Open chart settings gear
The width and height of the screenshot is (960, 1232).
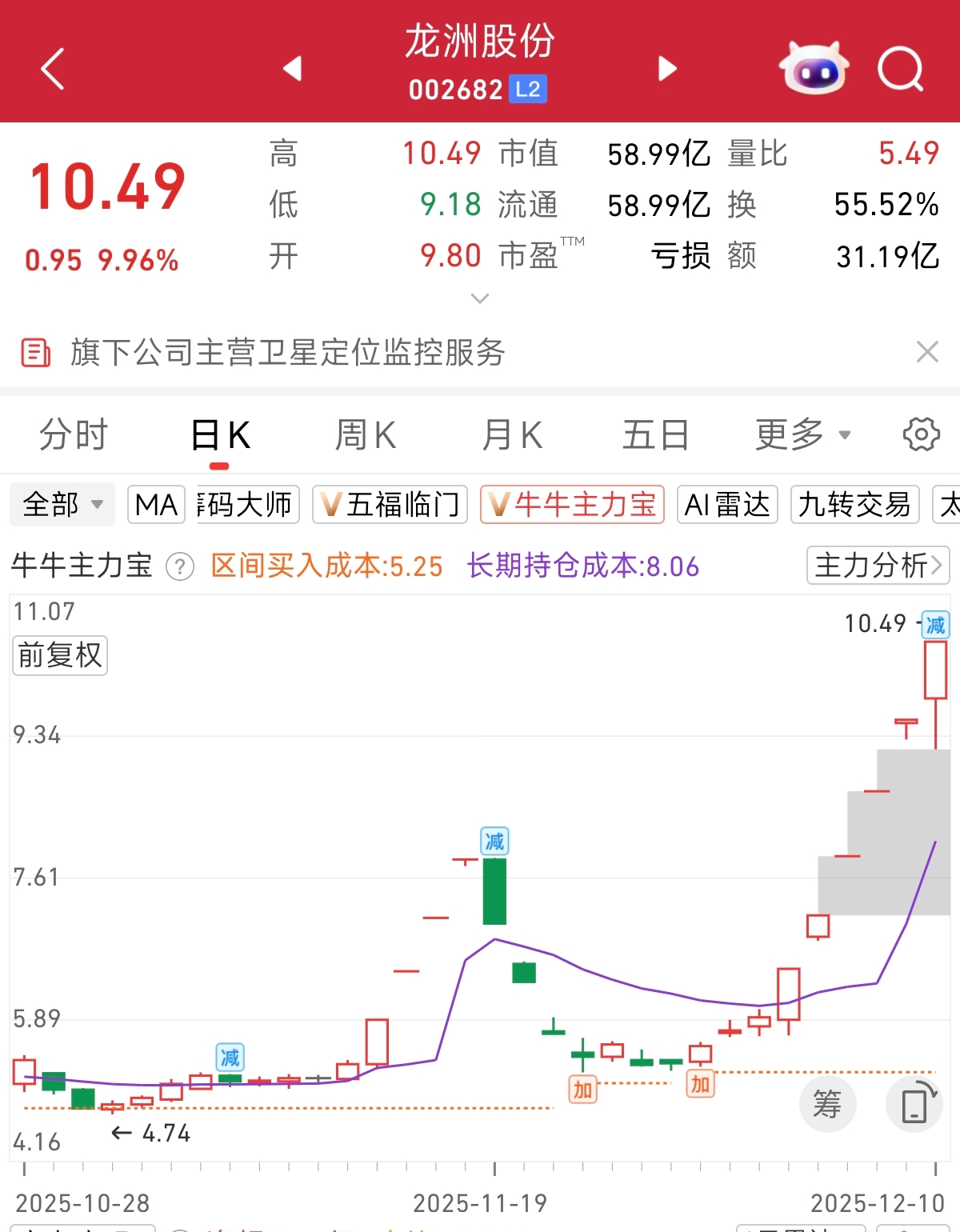click(x=921, y=434)
